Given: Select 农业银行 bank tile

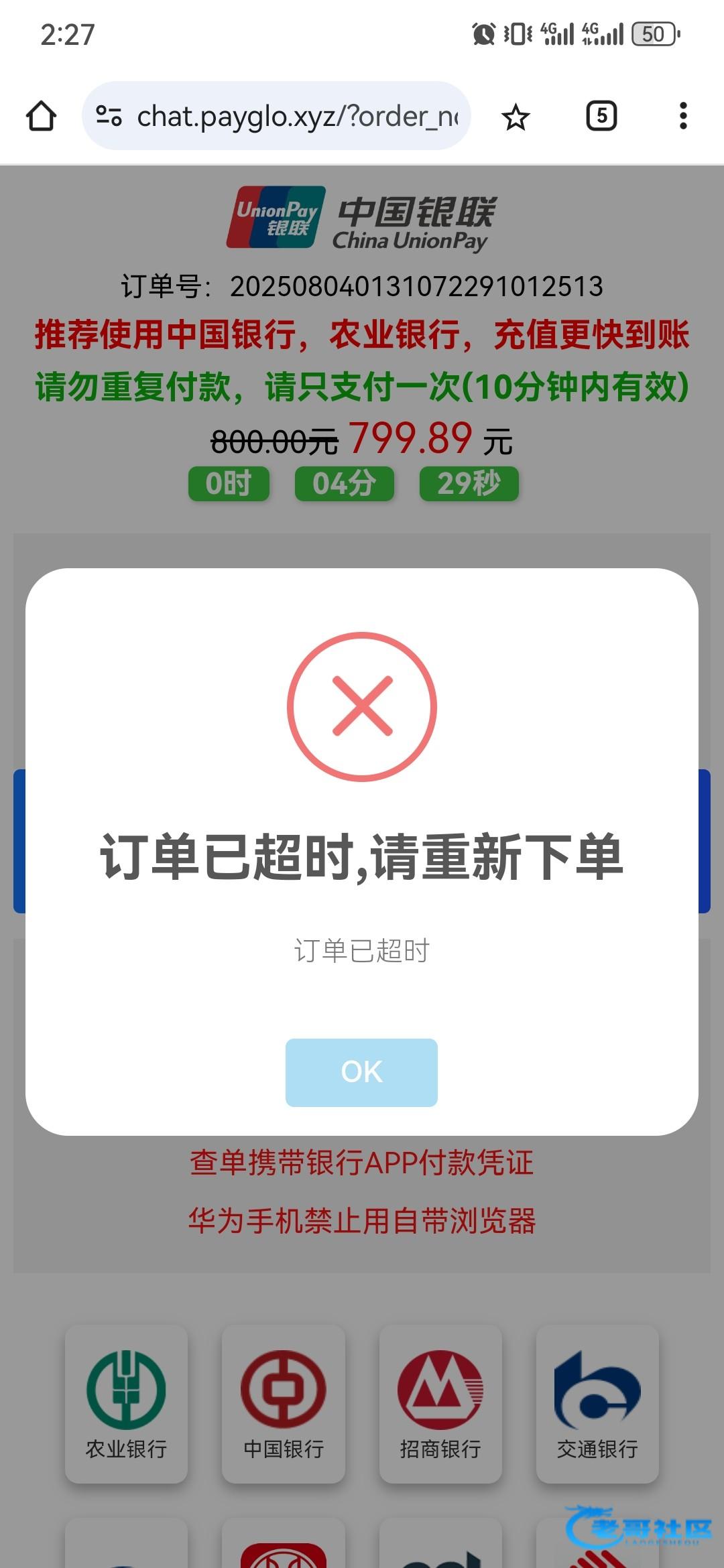Looking at the screenshot, I should coord(126,1404).
